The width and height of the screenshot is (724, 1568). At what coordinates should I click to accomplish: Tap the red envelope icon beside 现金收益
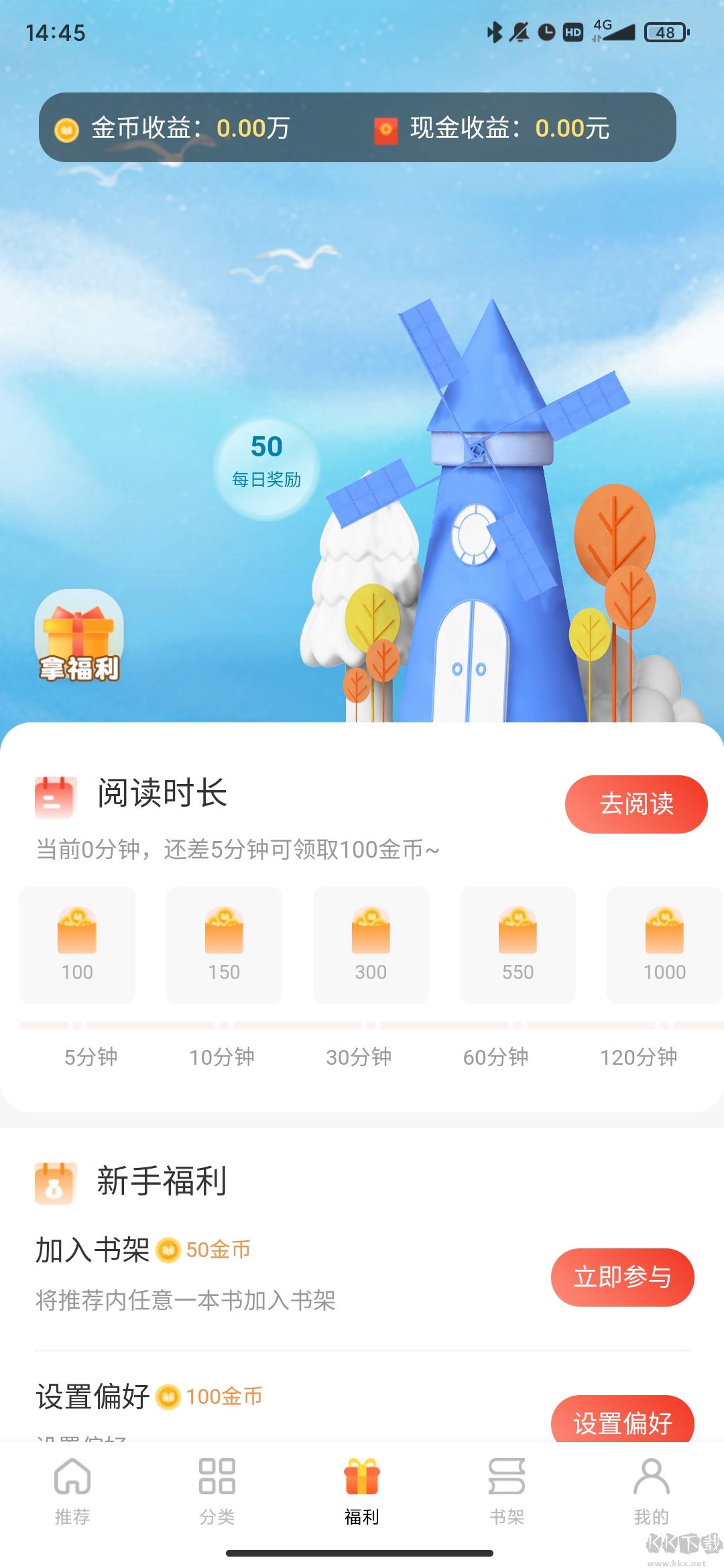tap(384, 131)
